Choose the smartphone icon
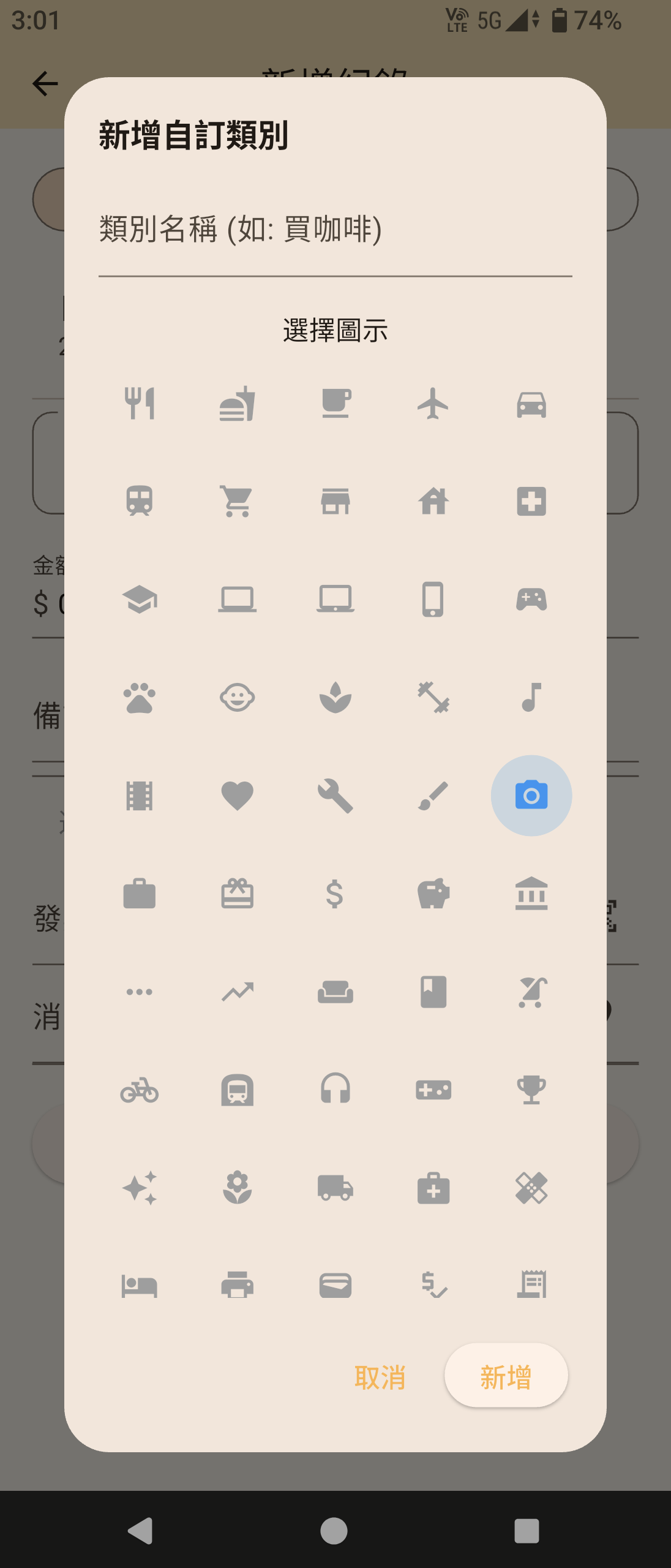Screen dimensions: 671x1568 click(x=433, y=600)
